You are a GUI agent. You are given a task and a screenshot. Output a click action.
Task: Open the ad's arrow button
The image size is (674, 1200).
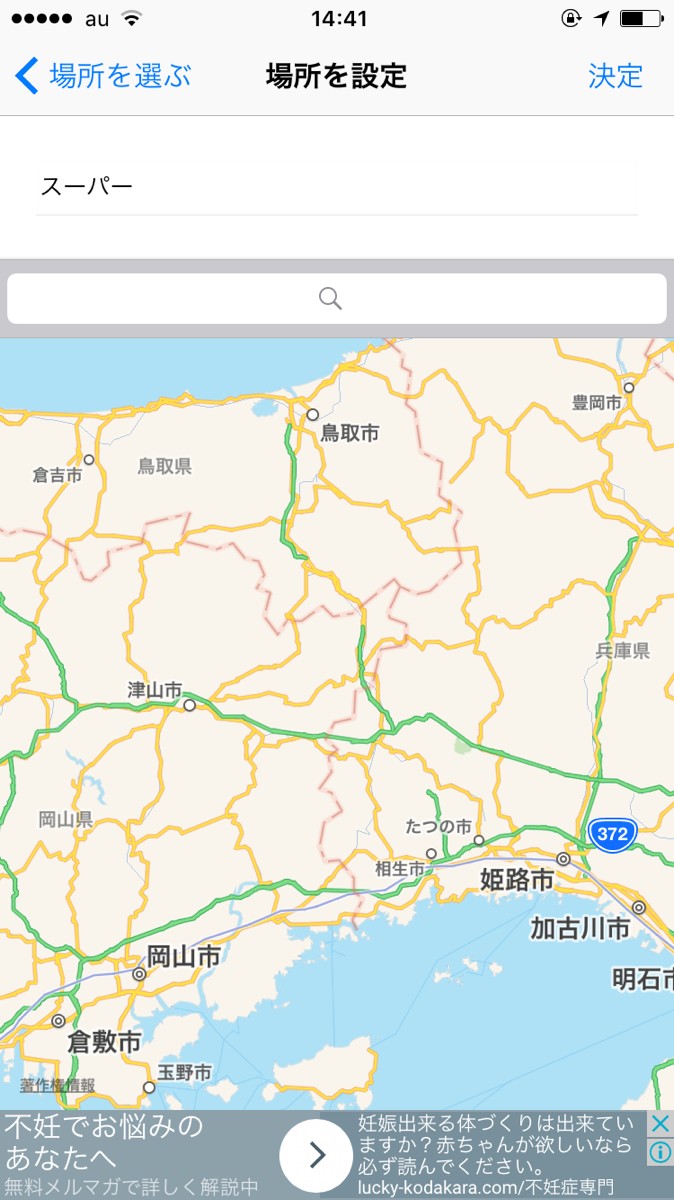316,1155
